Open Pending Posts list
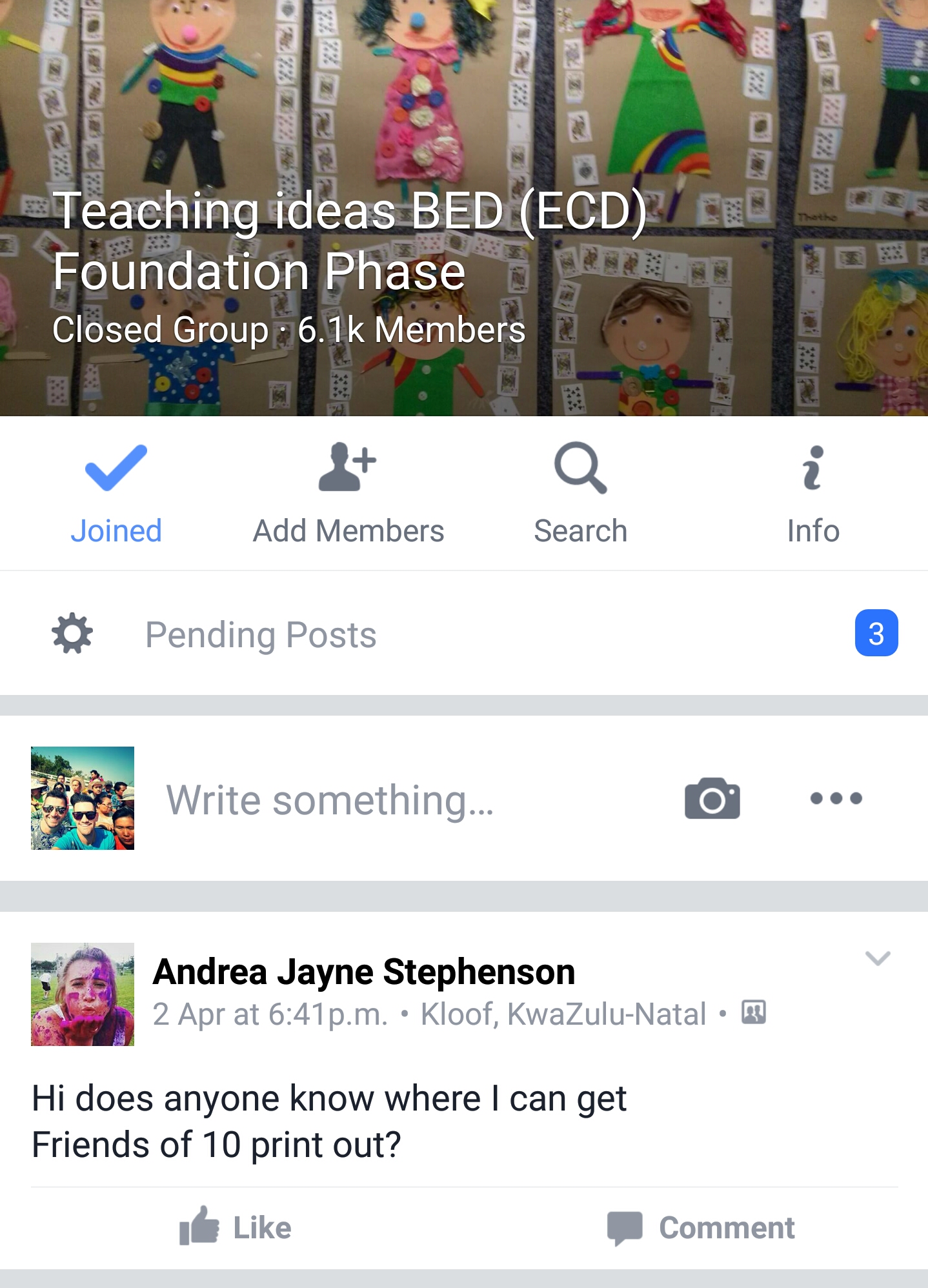928x1288 pixels. (x=261, y=634)
